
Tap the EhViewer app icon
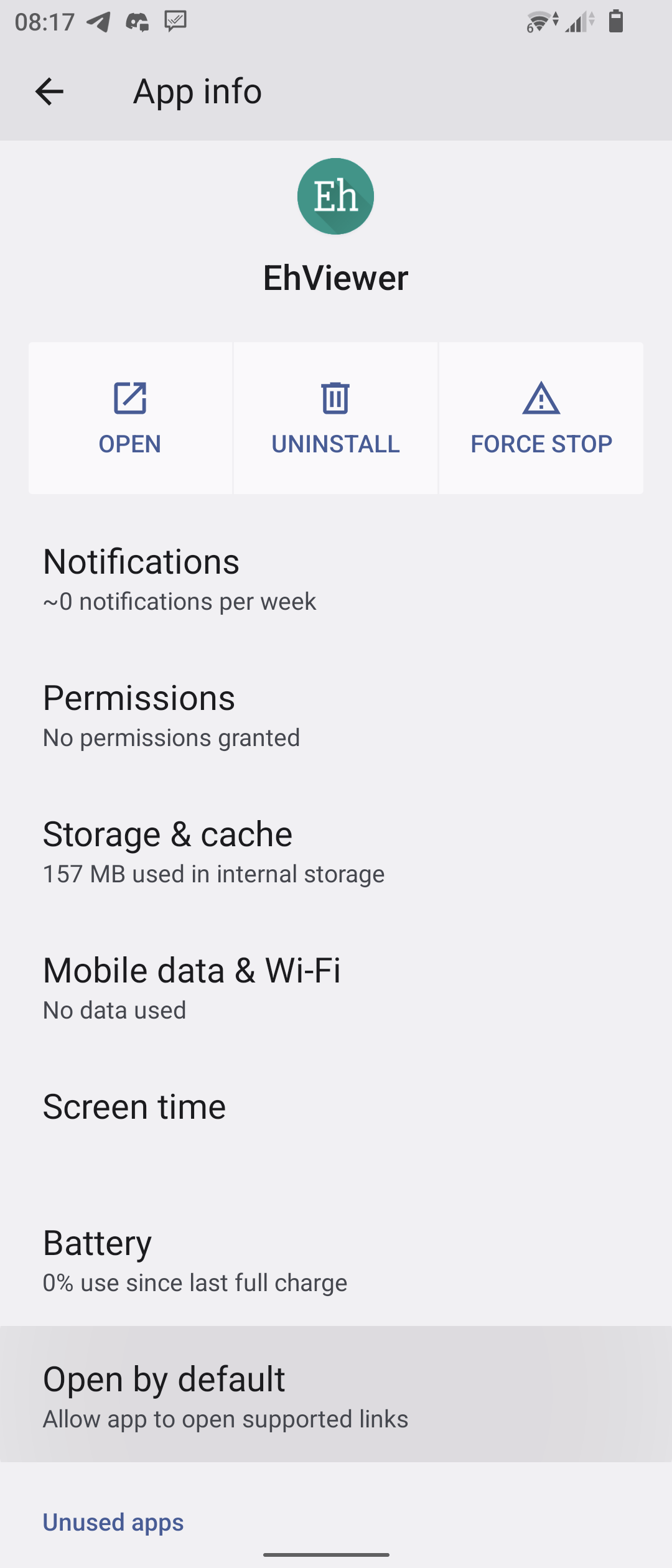[x=335, y=195]
